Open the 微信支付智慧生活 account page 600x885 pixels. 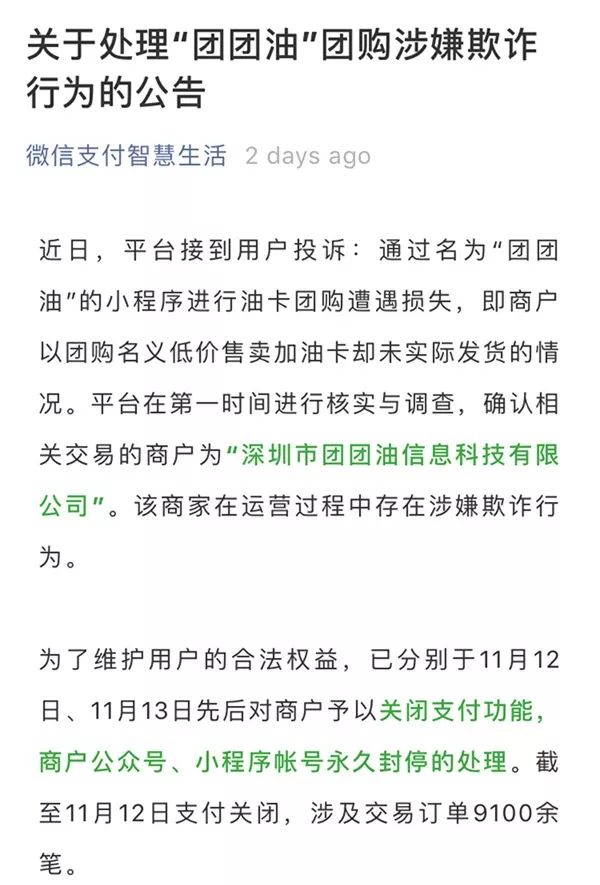126,157
